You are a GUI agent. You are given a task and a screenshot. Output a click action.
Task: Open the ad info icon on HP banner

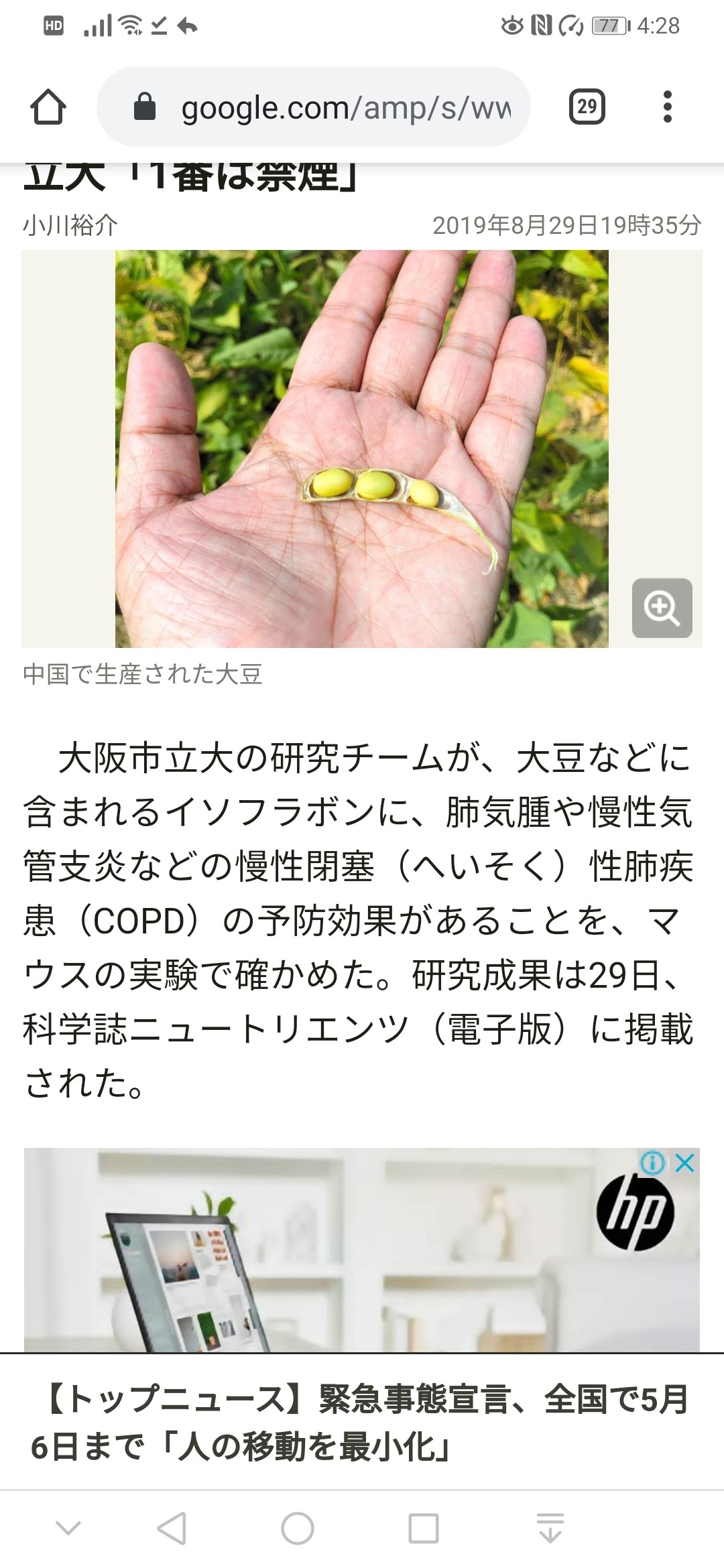(653, 1163)
